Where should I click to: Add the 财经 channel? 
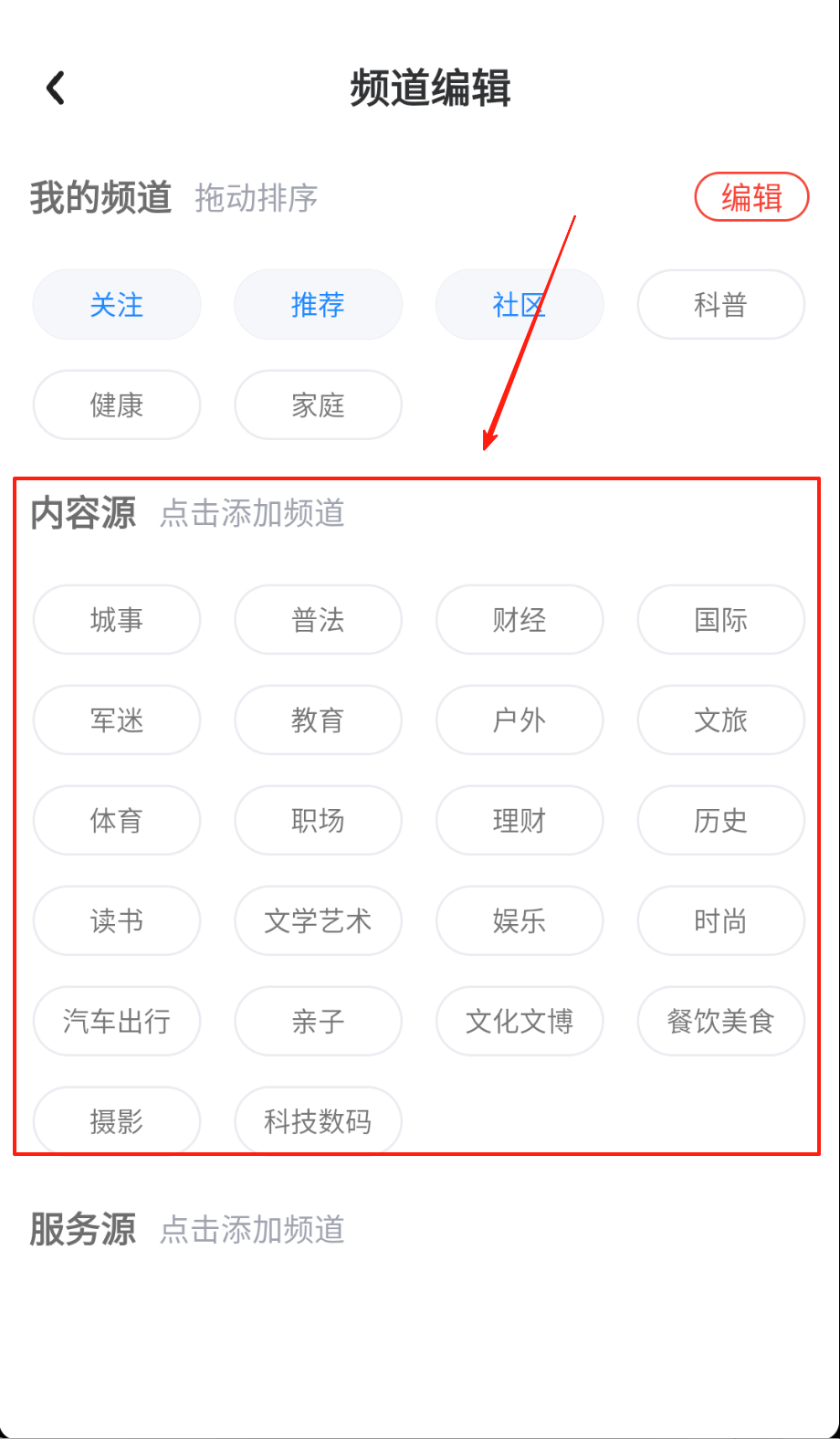click(520, 620)
